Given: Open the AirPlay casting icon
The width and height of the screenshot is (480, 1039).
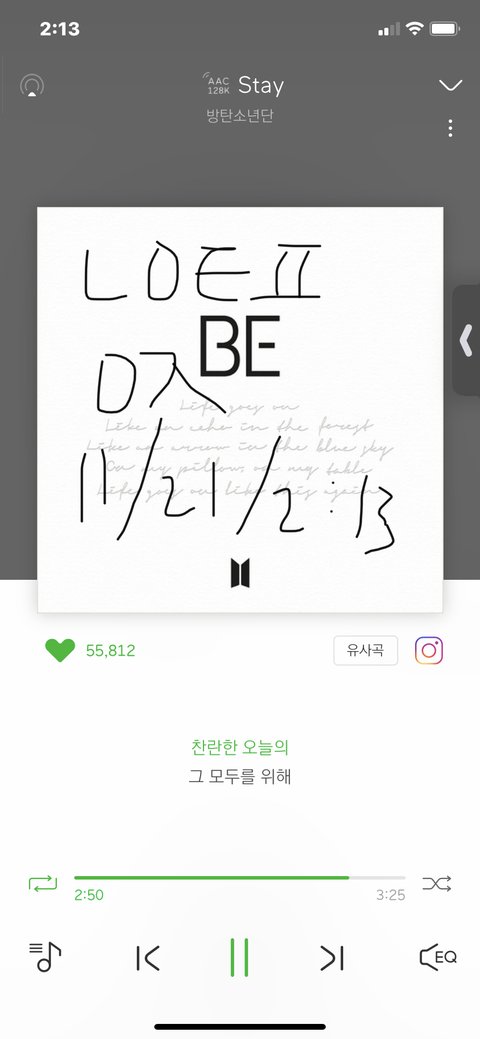Looking at the screenshot, I should (x=32, y=85).
